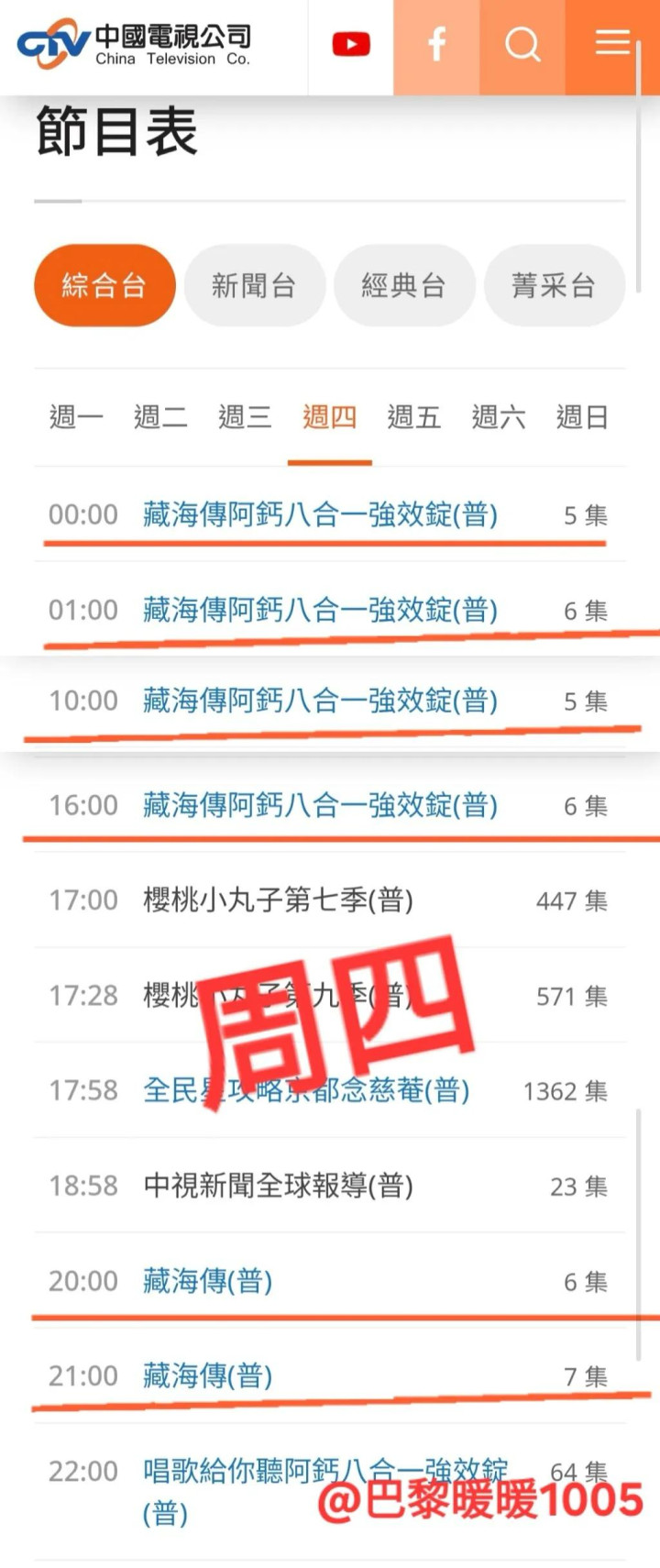Open the 17:58 全民星攻略 program link
660x1568 pixels.
pyautogui.click(x=307, y=1090)
